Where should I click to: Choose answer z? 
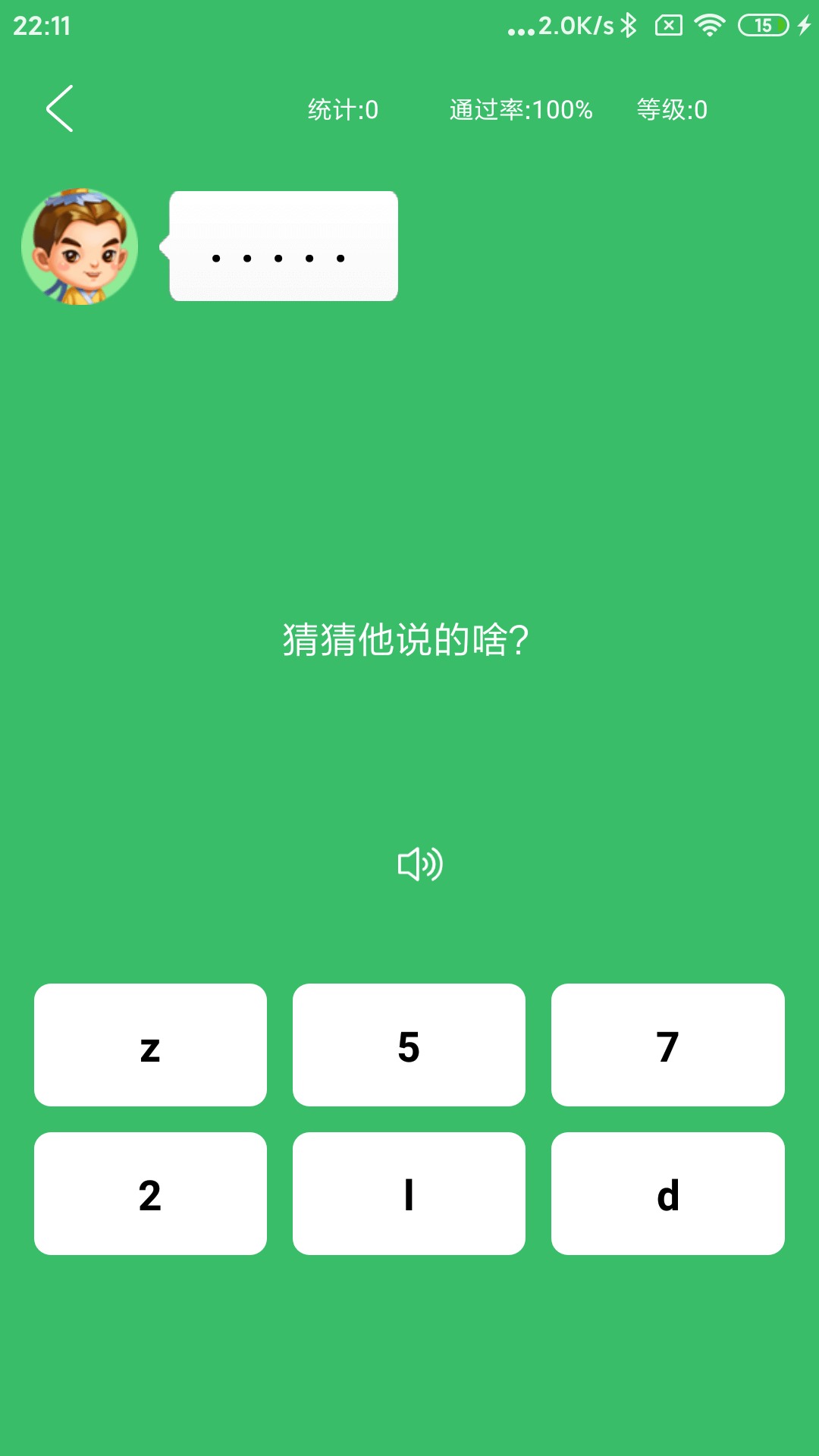click(x=150, y=1045)
